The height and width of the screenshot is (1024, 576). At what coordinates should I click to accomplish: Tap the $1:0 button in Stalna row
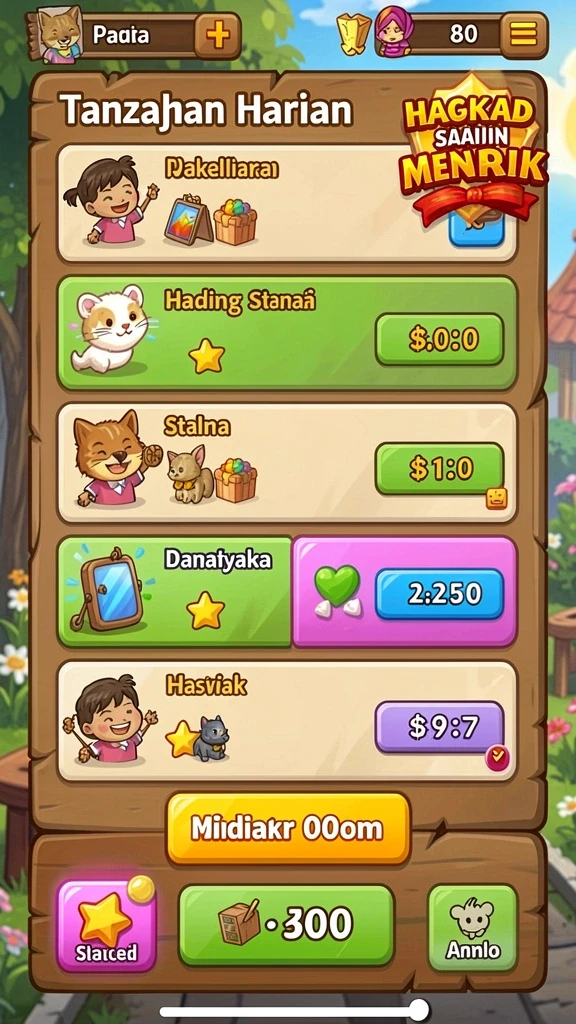tap(440, 469)
